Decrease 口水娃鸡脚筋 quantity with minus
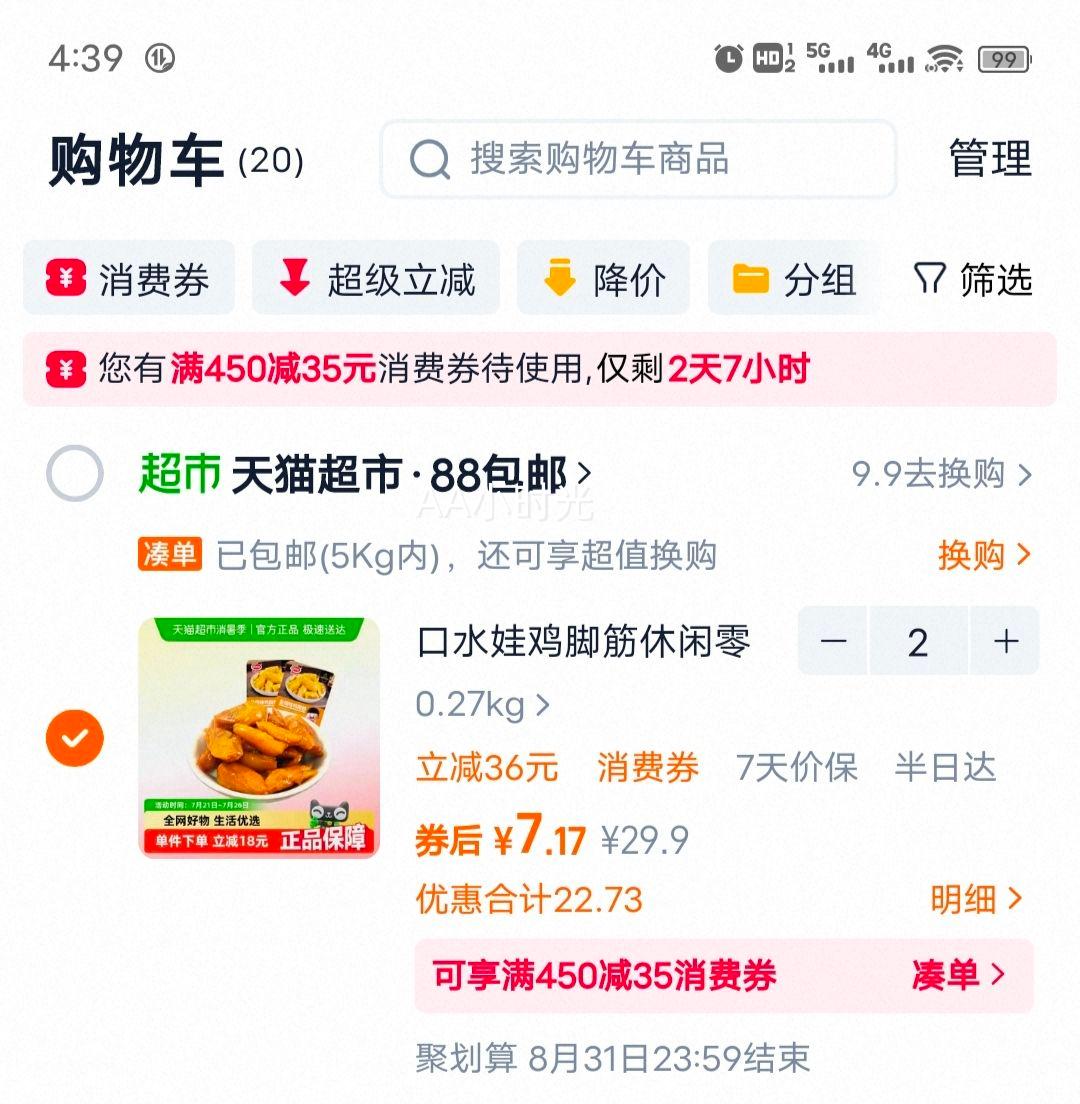Viewport: 1080px width, 1104px height. point(834,642)
